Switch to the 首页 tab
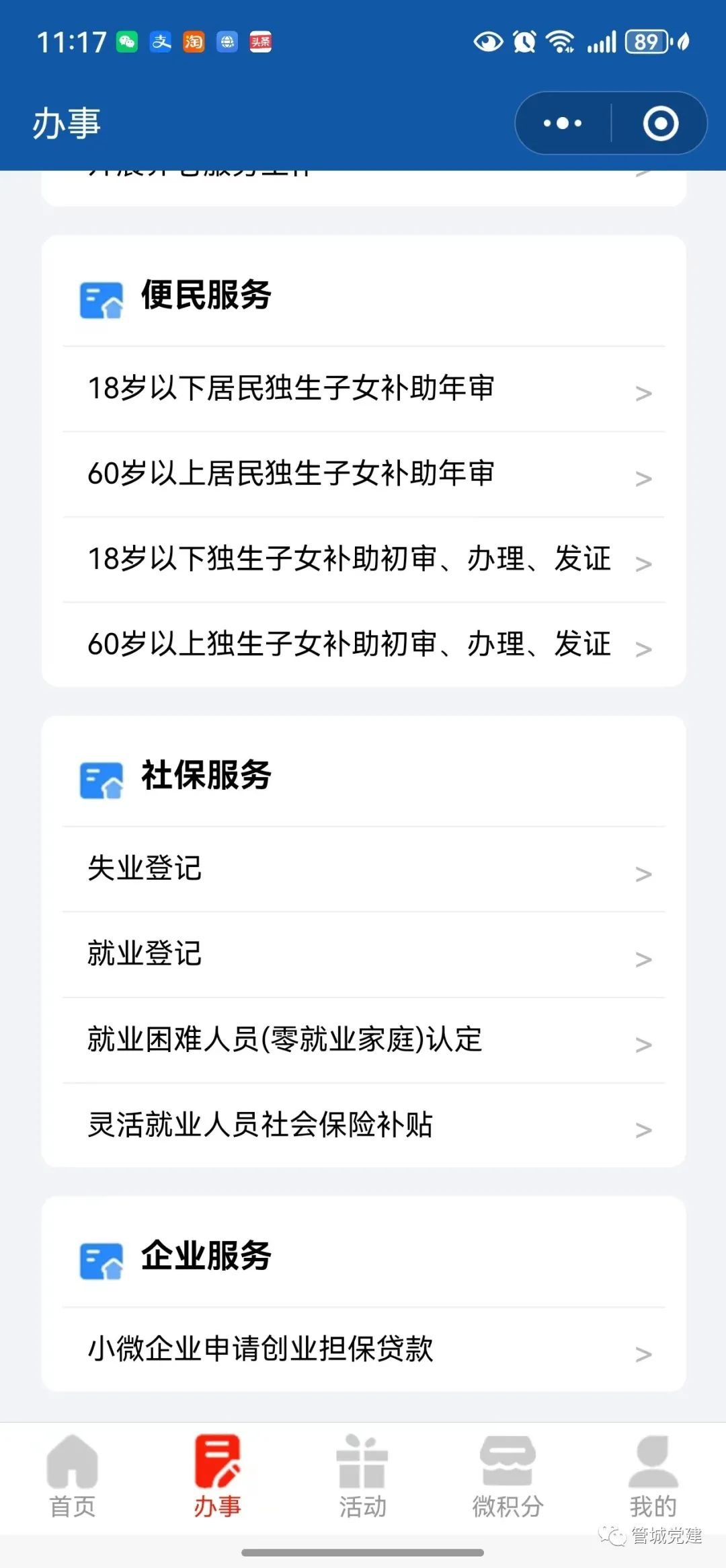This screenshot has width=726, height=1568. [73, 1477]
